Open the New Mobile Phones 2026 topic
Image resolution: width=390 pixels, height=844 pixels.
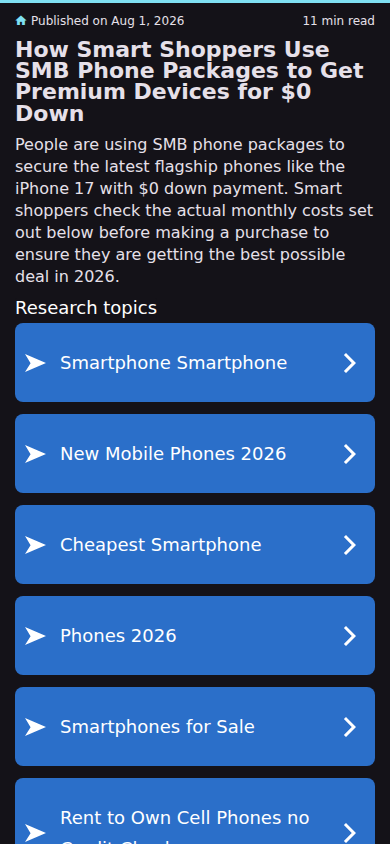point(195,453)
